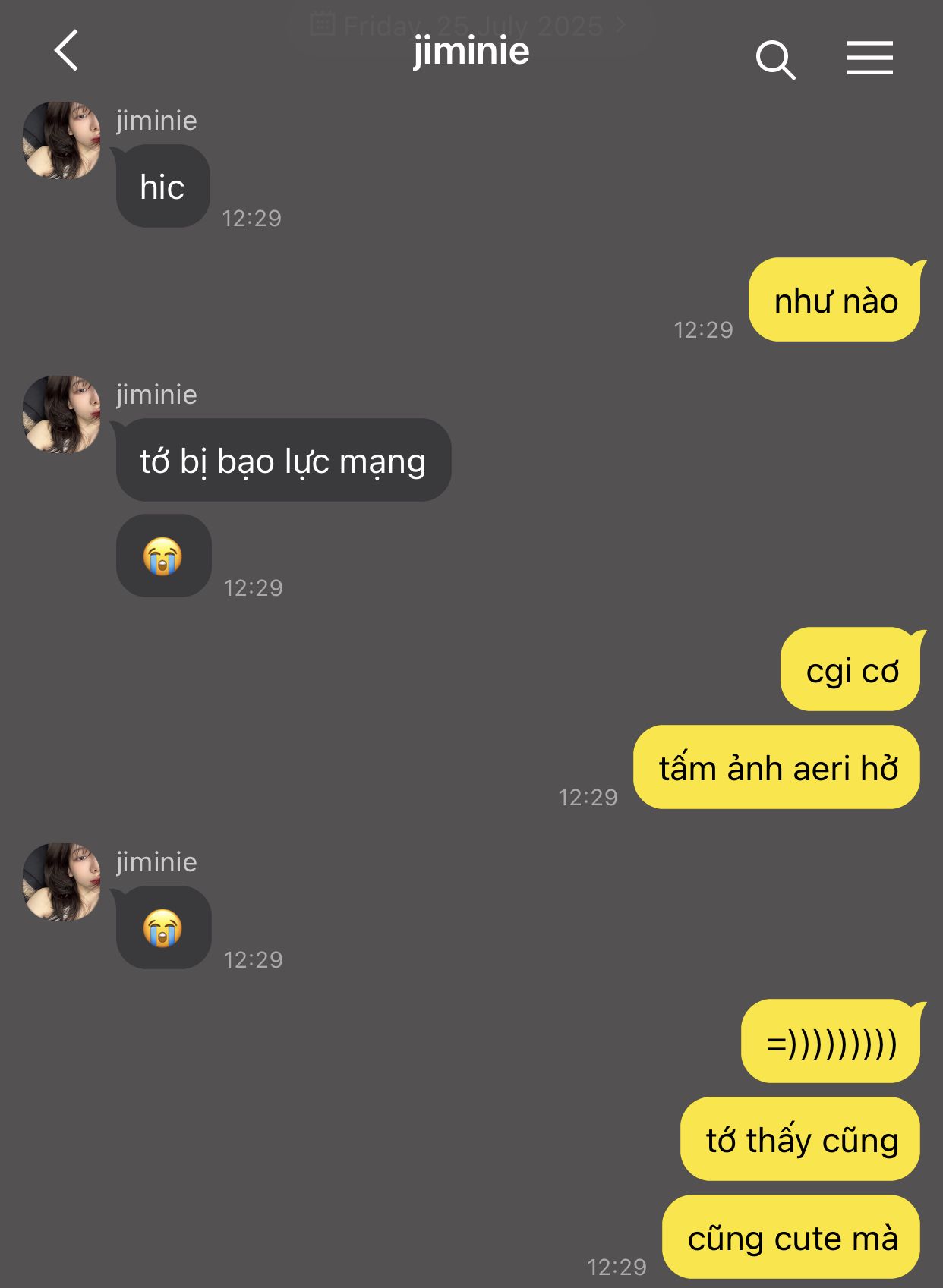This screenshot has height=1288, width=943.
Task: Go back from the jiminie chat
Action: point(67,51)
